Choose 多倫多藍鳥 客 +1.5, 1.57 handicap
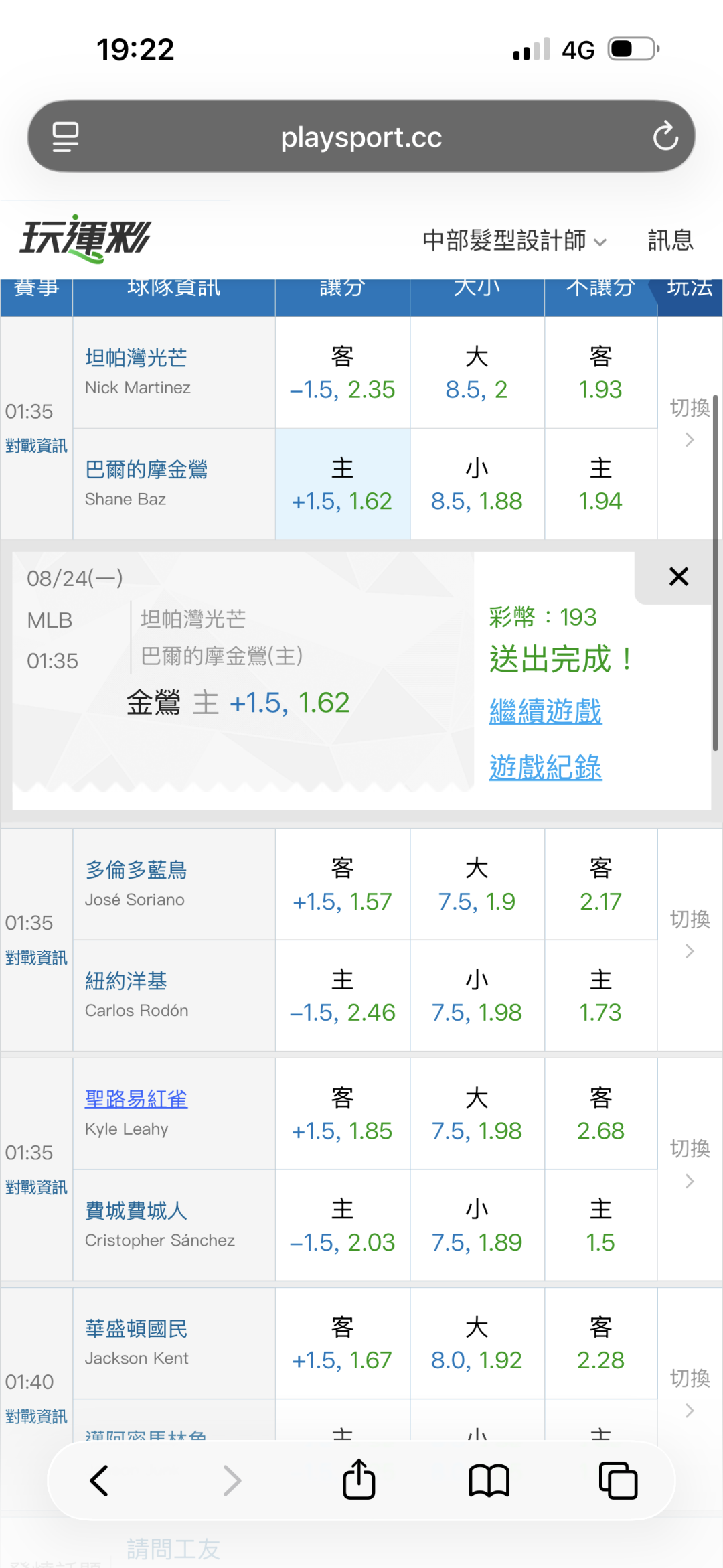The image size is (723, 1568). click(x=342, y=885)
